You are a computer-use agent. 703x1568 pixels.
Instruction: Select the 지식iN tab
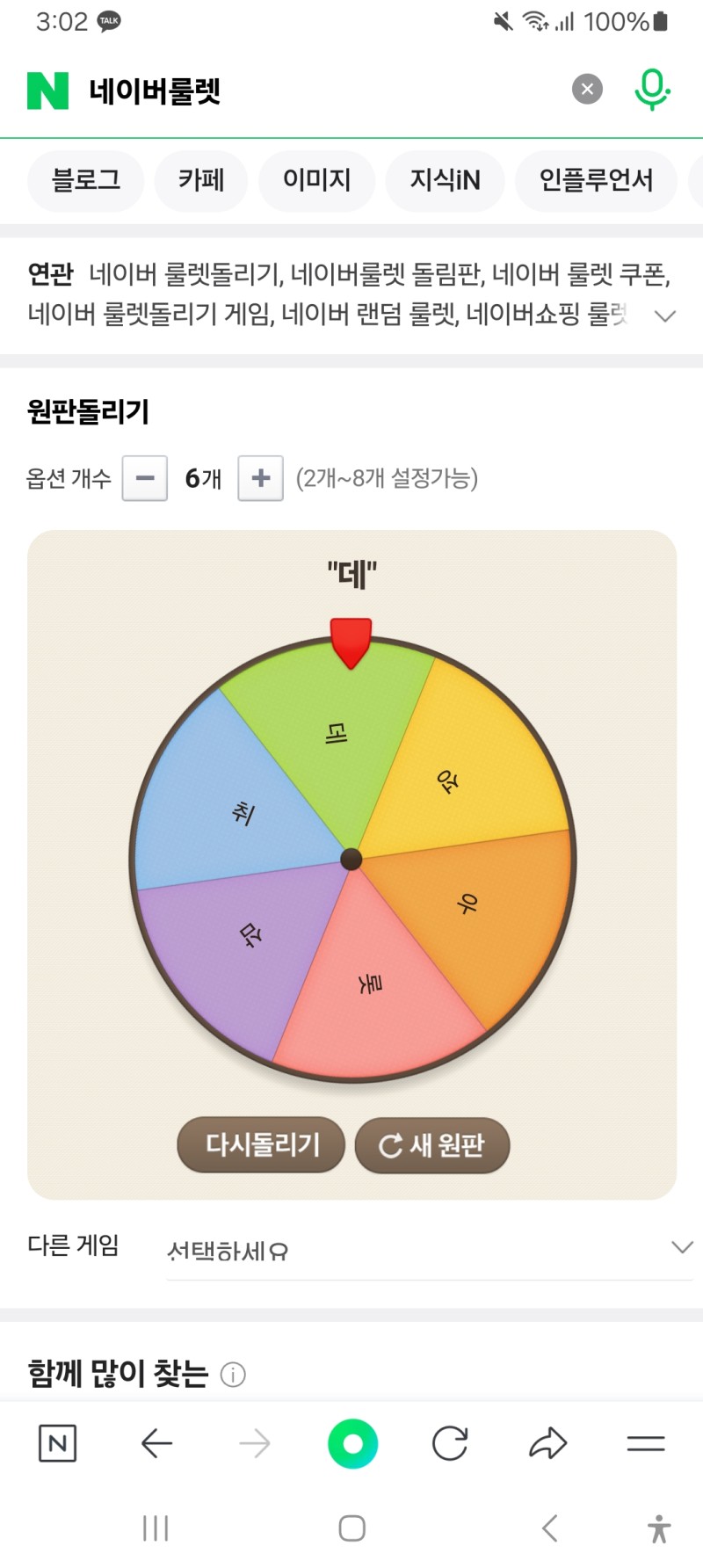click(445, 180)
